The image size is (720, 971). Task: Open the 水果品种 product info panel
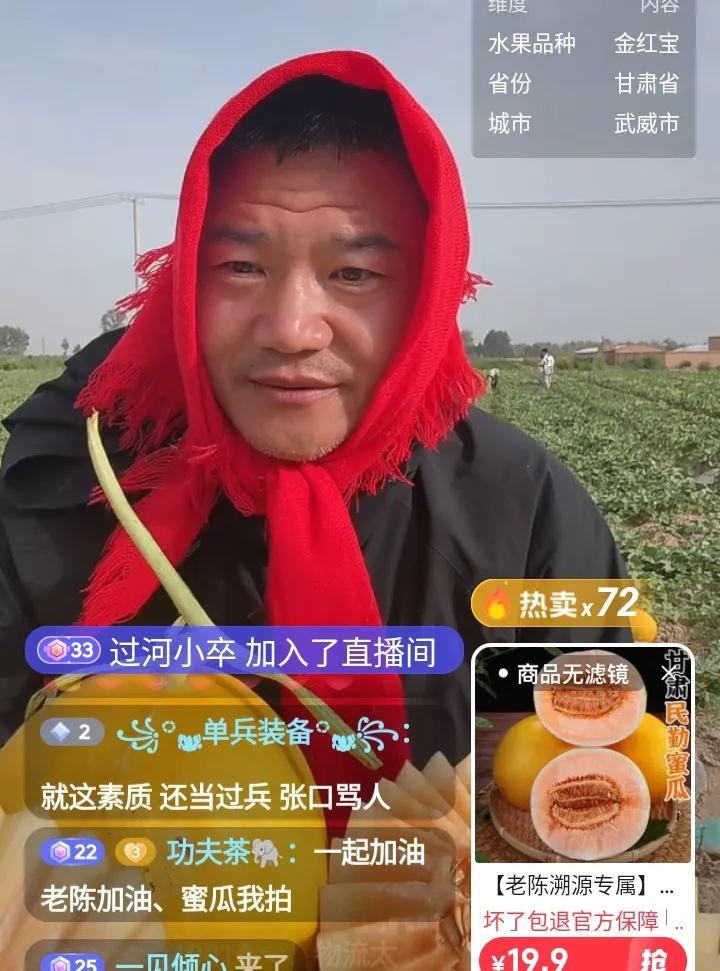click(x=584, y=77)
